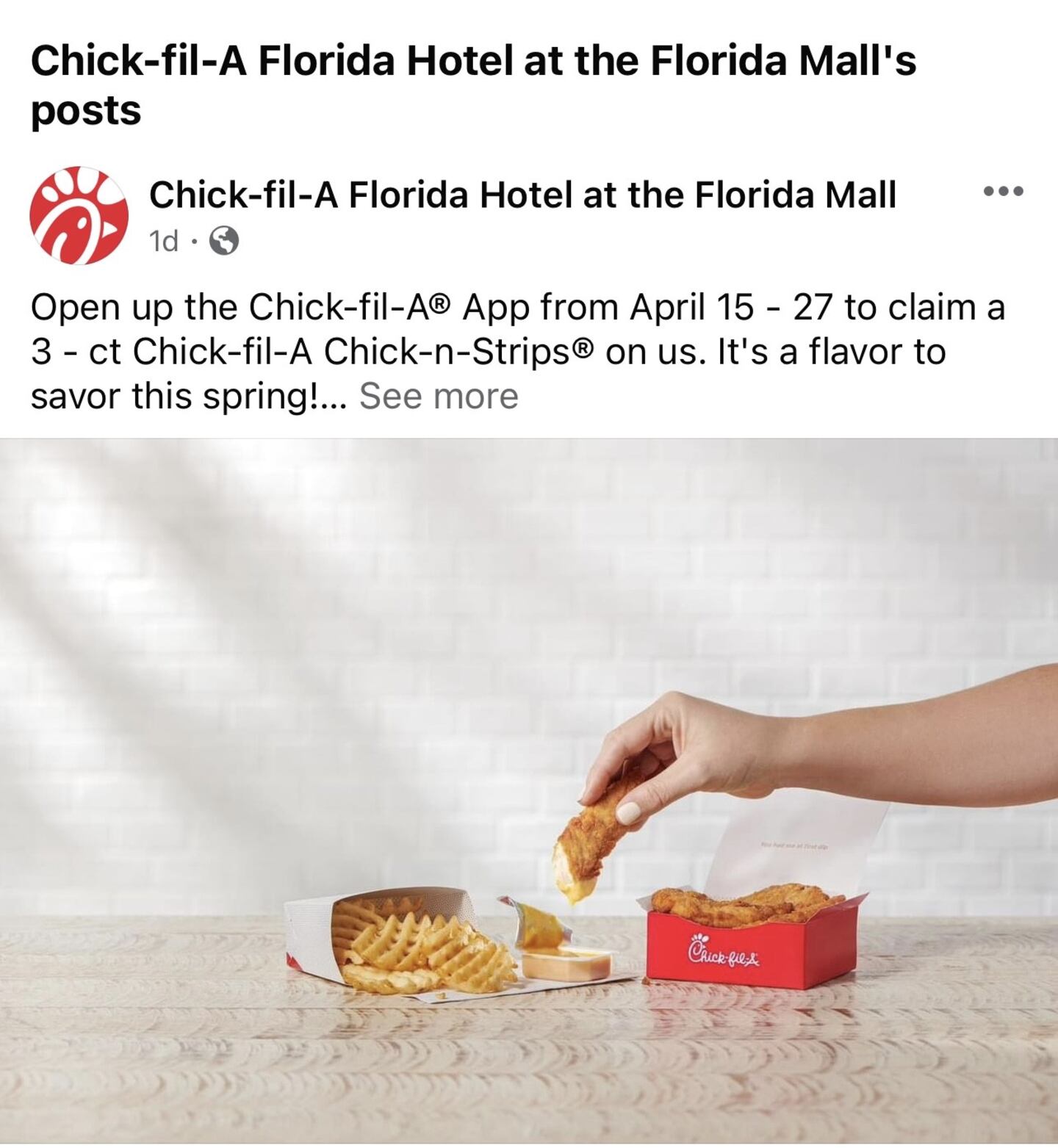
Task: Open the Chick-fil-A page profile picture
Action: pos(79,216)
